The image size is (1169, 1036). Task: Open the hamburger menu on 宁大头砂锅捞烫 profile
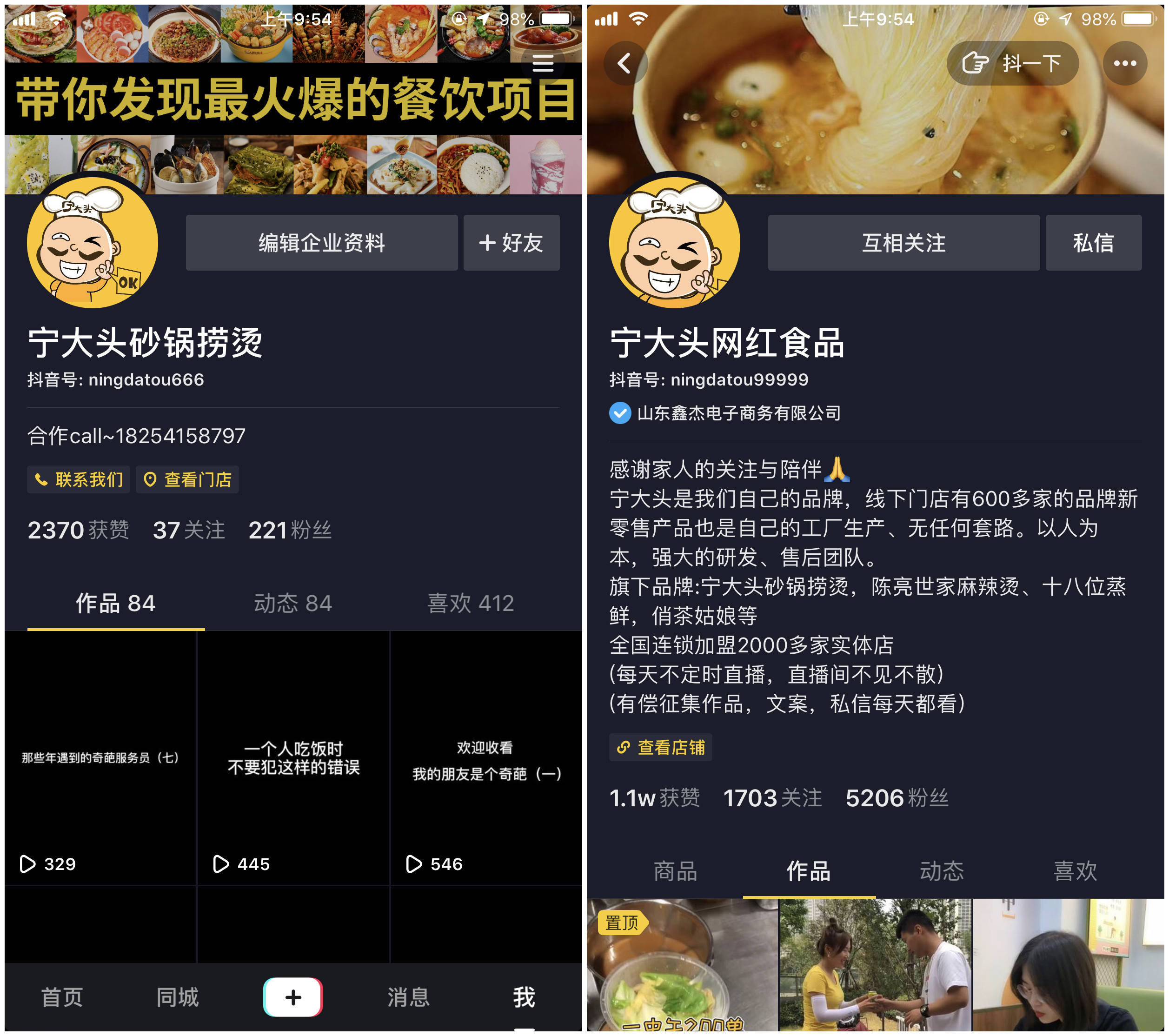click(542, 63)
